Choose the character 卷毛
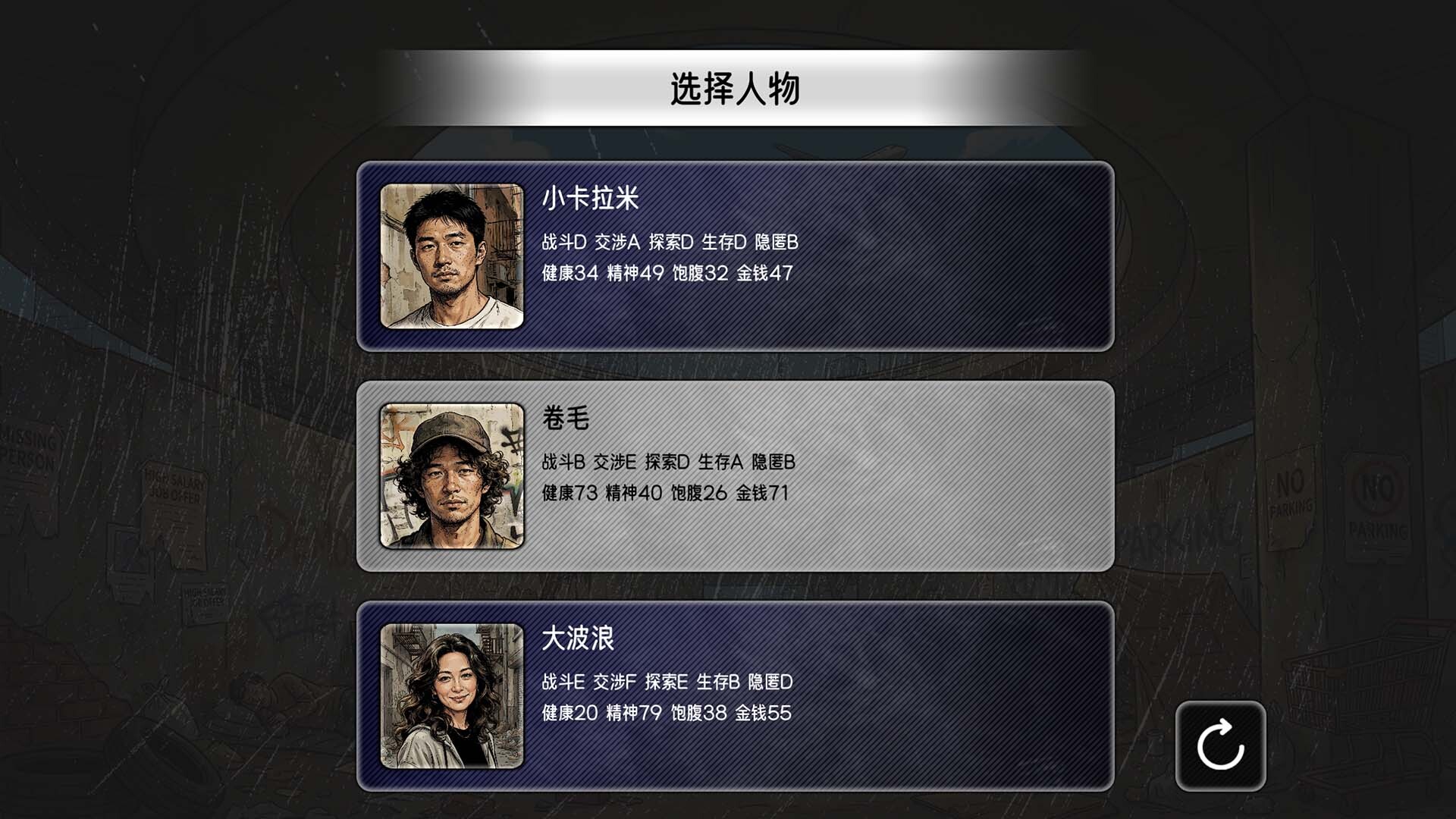Image resolution: width=1456 pixels, height=819 pixels. point(734,475)
